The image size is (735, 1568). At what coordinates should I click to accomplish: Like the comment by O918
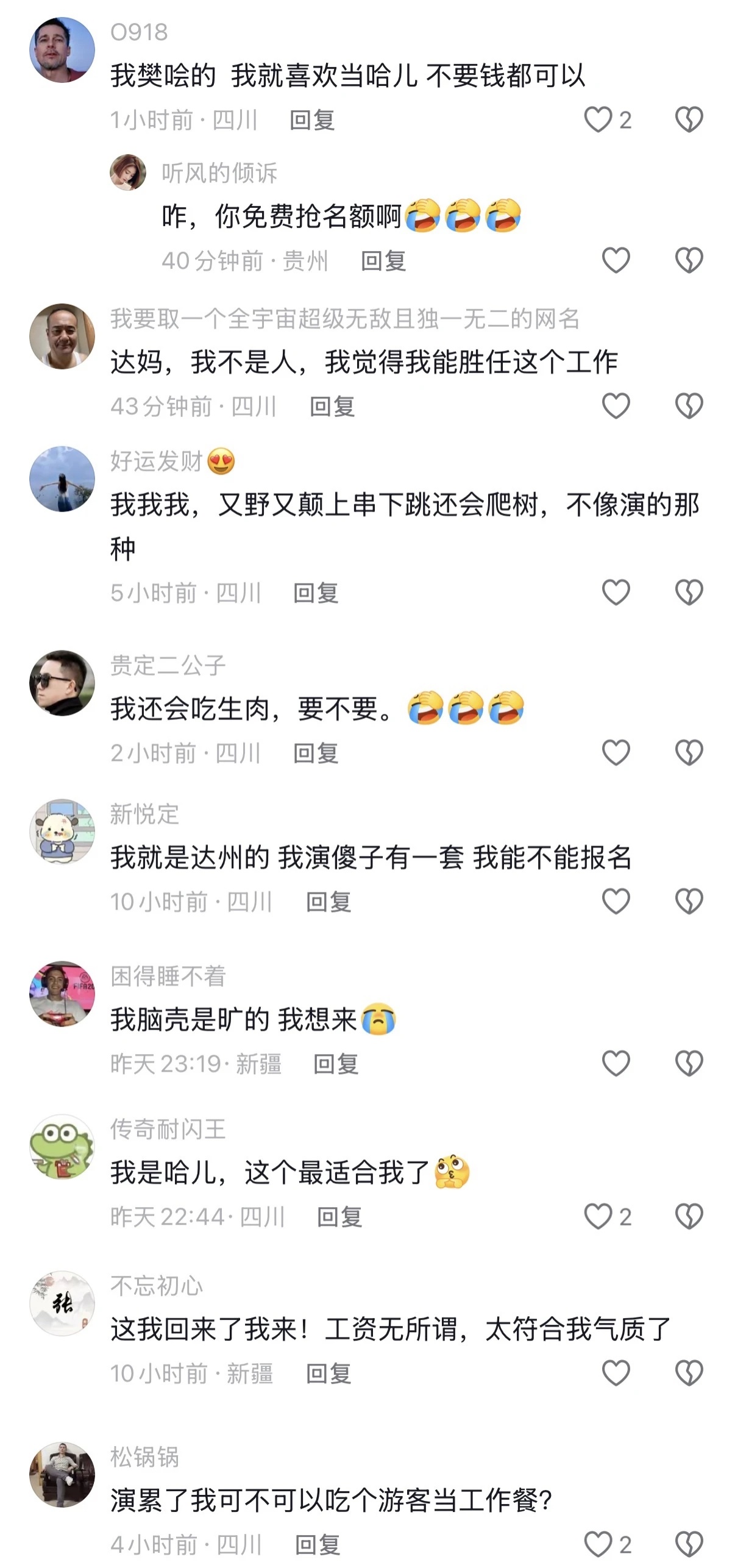coord(598,119)
